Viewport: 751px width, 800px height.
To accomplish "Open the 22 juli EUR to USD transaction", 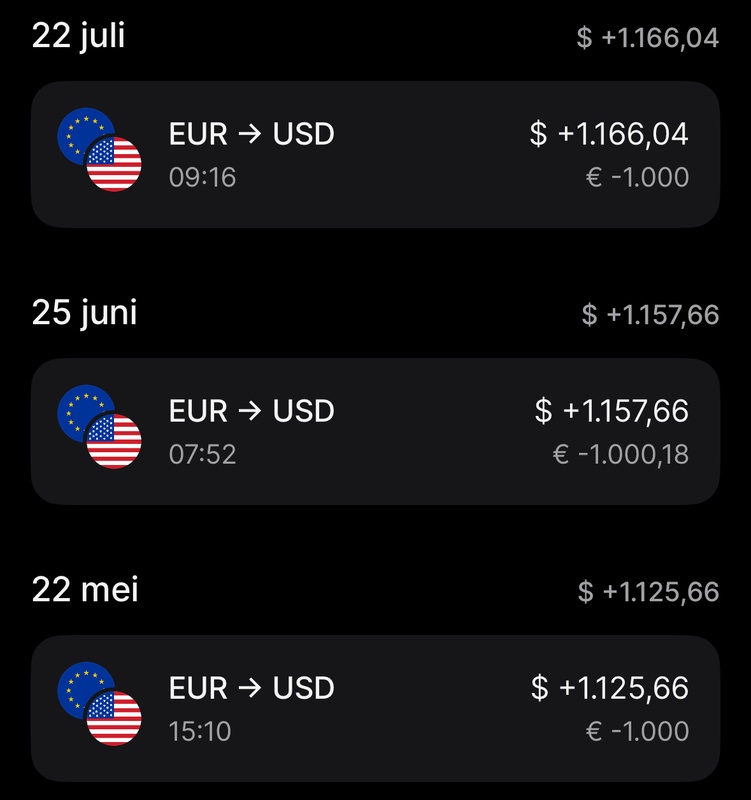I will [x=375, y=154].
